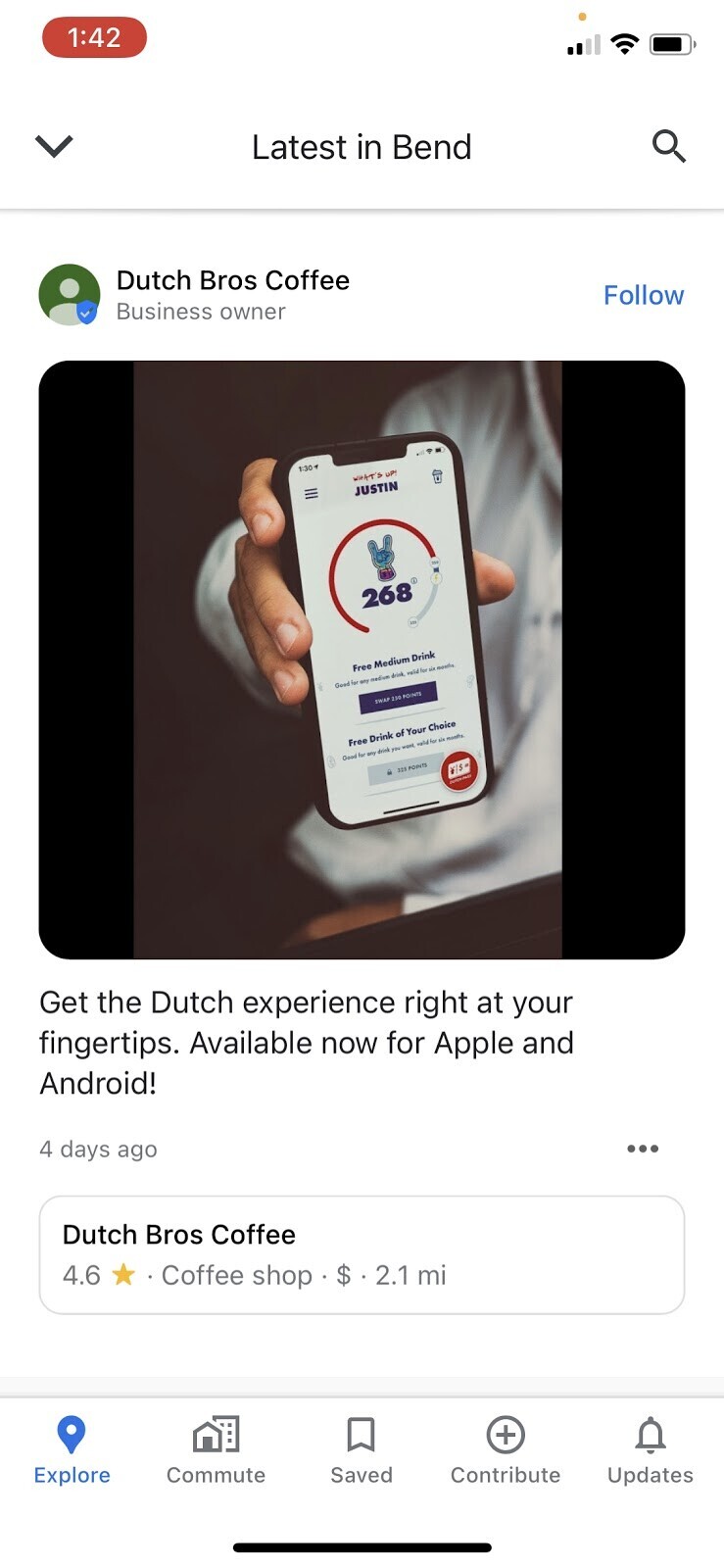Open the post's three-dot options menu
Screen dimensions: 724x1568
[x=643, y=1149]
